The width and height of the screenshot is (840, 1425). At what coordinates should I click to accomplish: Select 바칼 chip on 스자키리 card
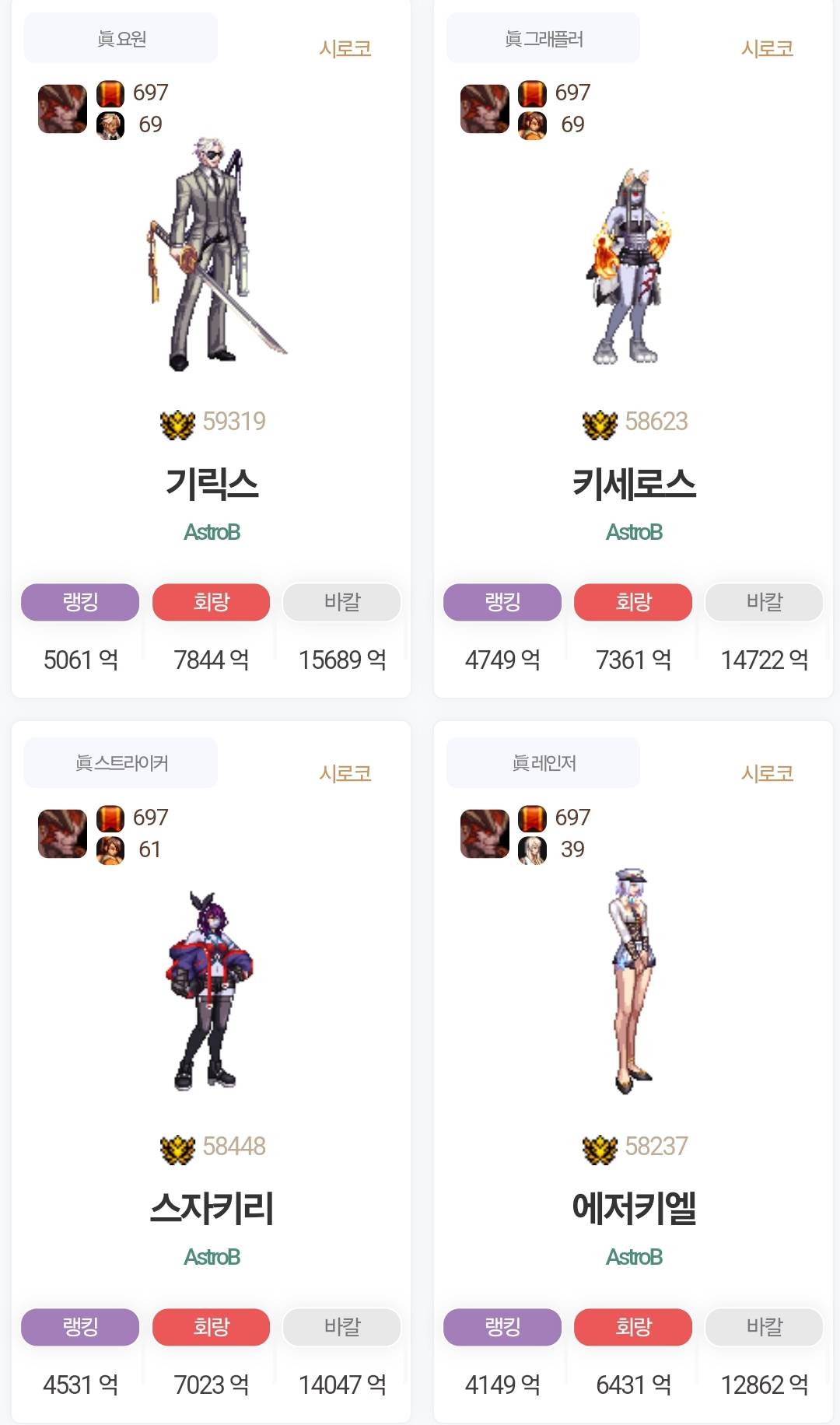click(342, 1327)
